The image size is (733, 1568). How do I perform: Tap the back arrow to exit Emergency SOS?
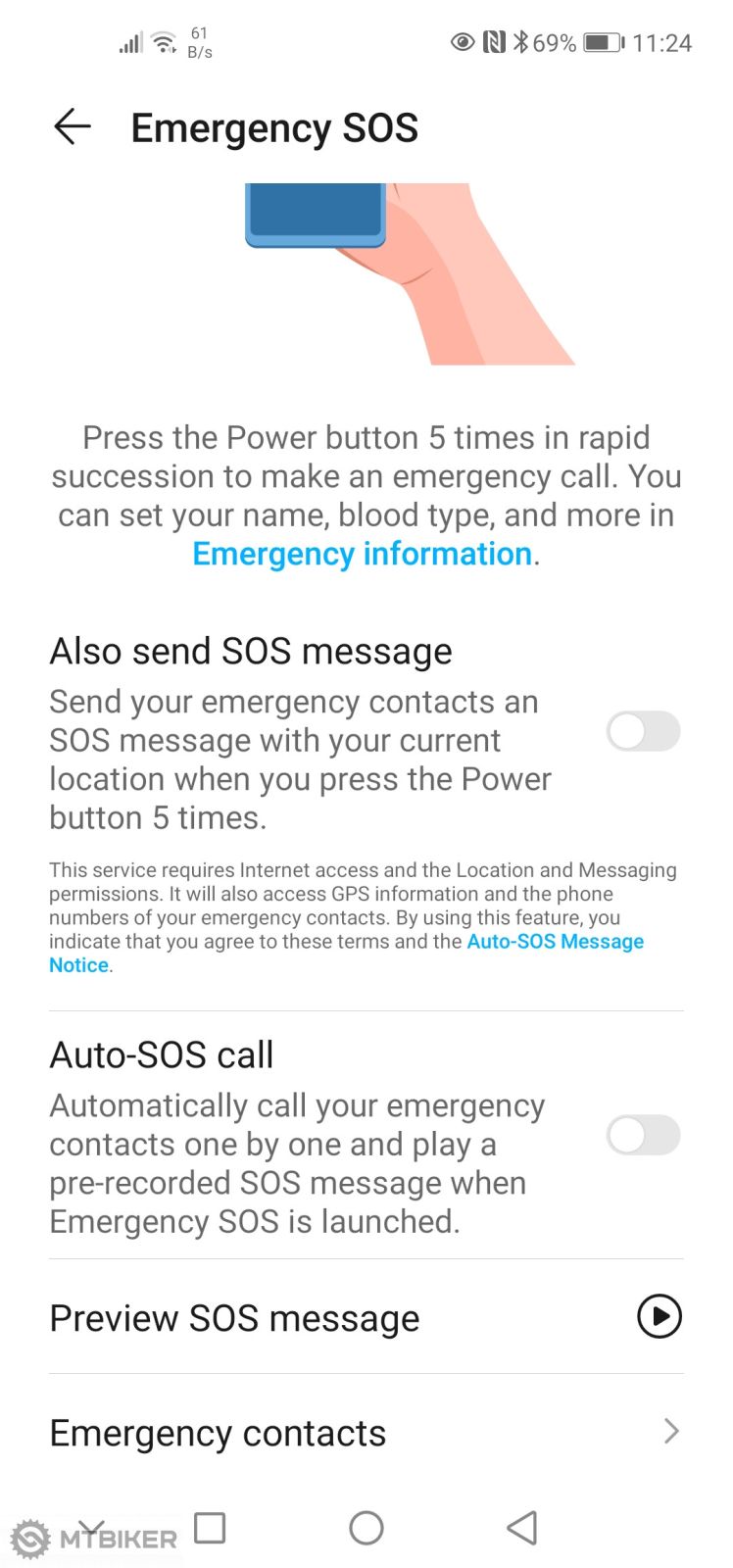coord(71,126)
